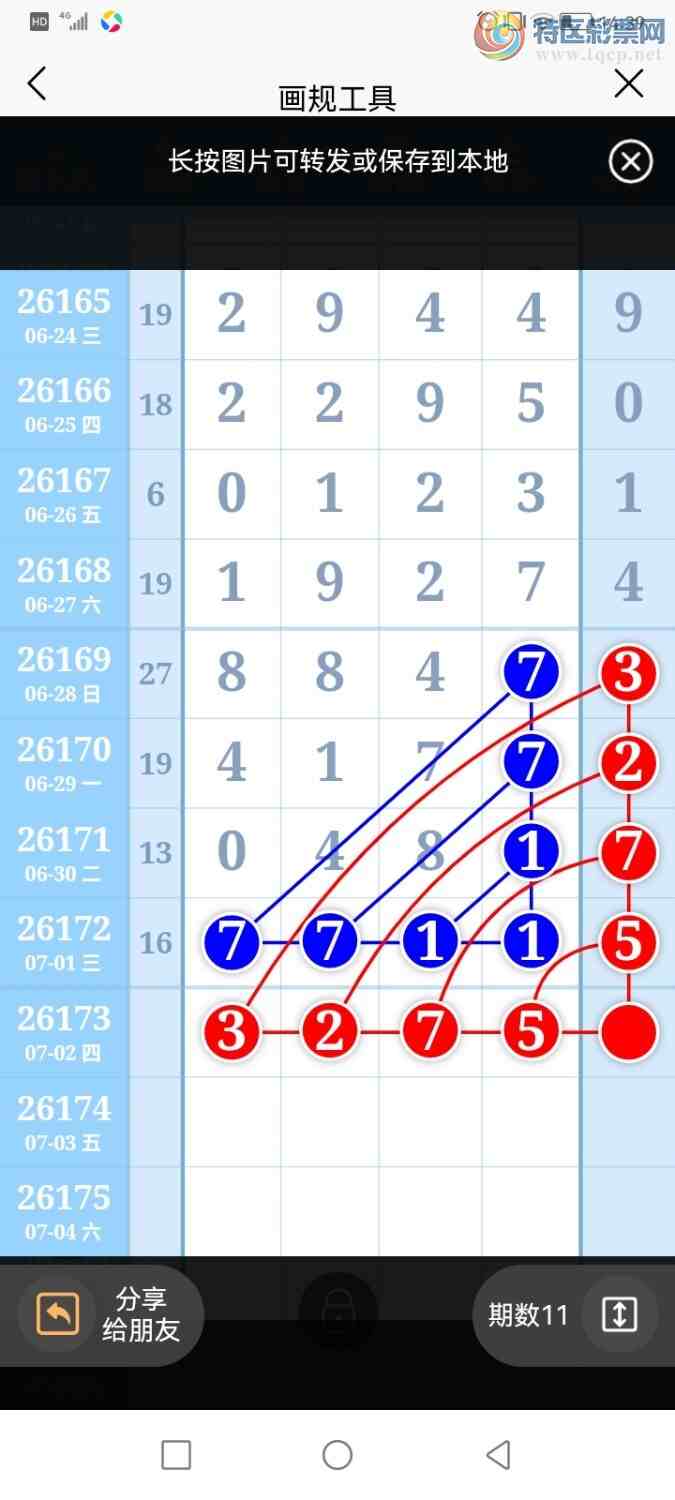This screenshot has height=1500, width=675.
Task: Close the 画规工具 page
Action: tap(629, 84)
